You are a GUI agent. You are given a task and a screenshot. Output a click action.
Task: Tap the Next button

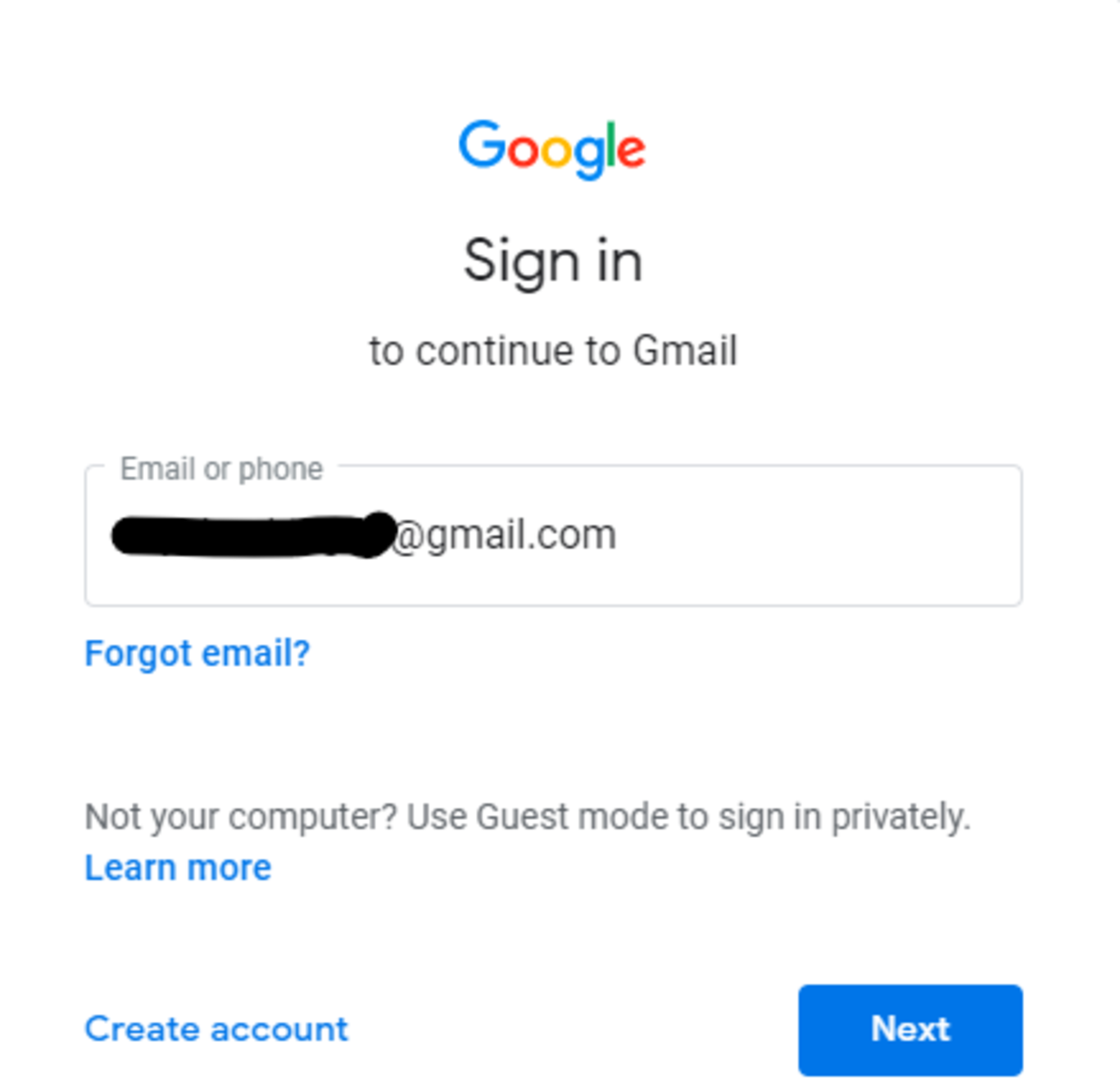pos(909,1029)
